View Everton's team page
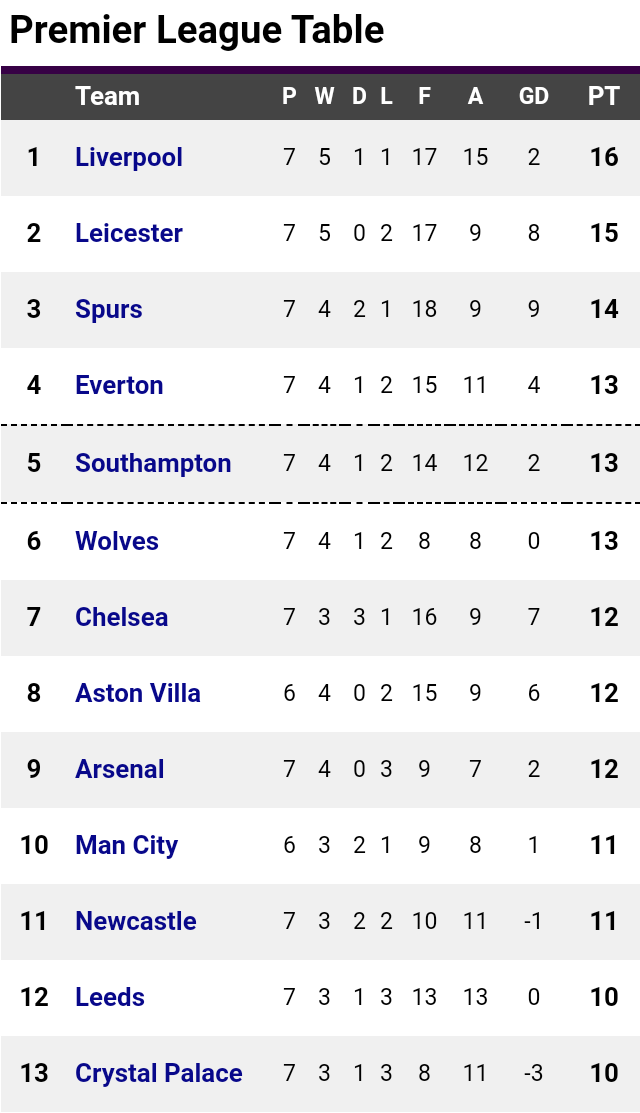 coord(119,385)
